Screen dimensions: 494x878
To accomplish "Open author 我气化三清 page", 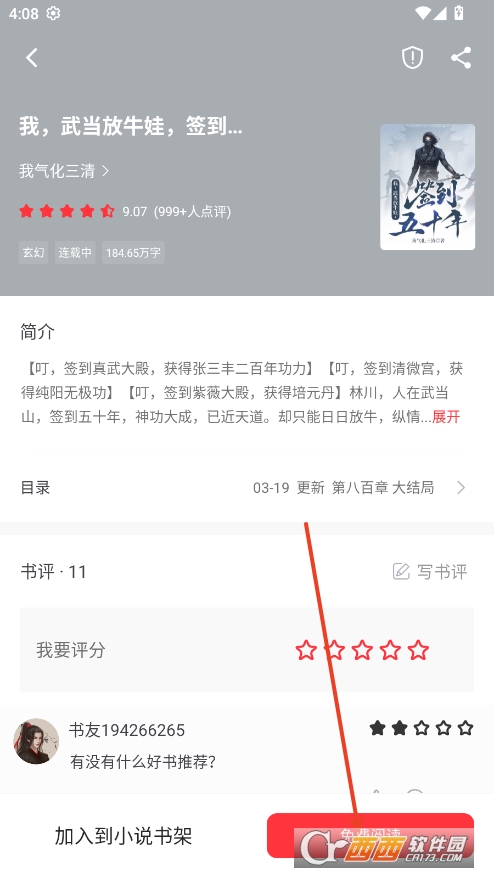I will pyautogui.click(x=64, y=171).
